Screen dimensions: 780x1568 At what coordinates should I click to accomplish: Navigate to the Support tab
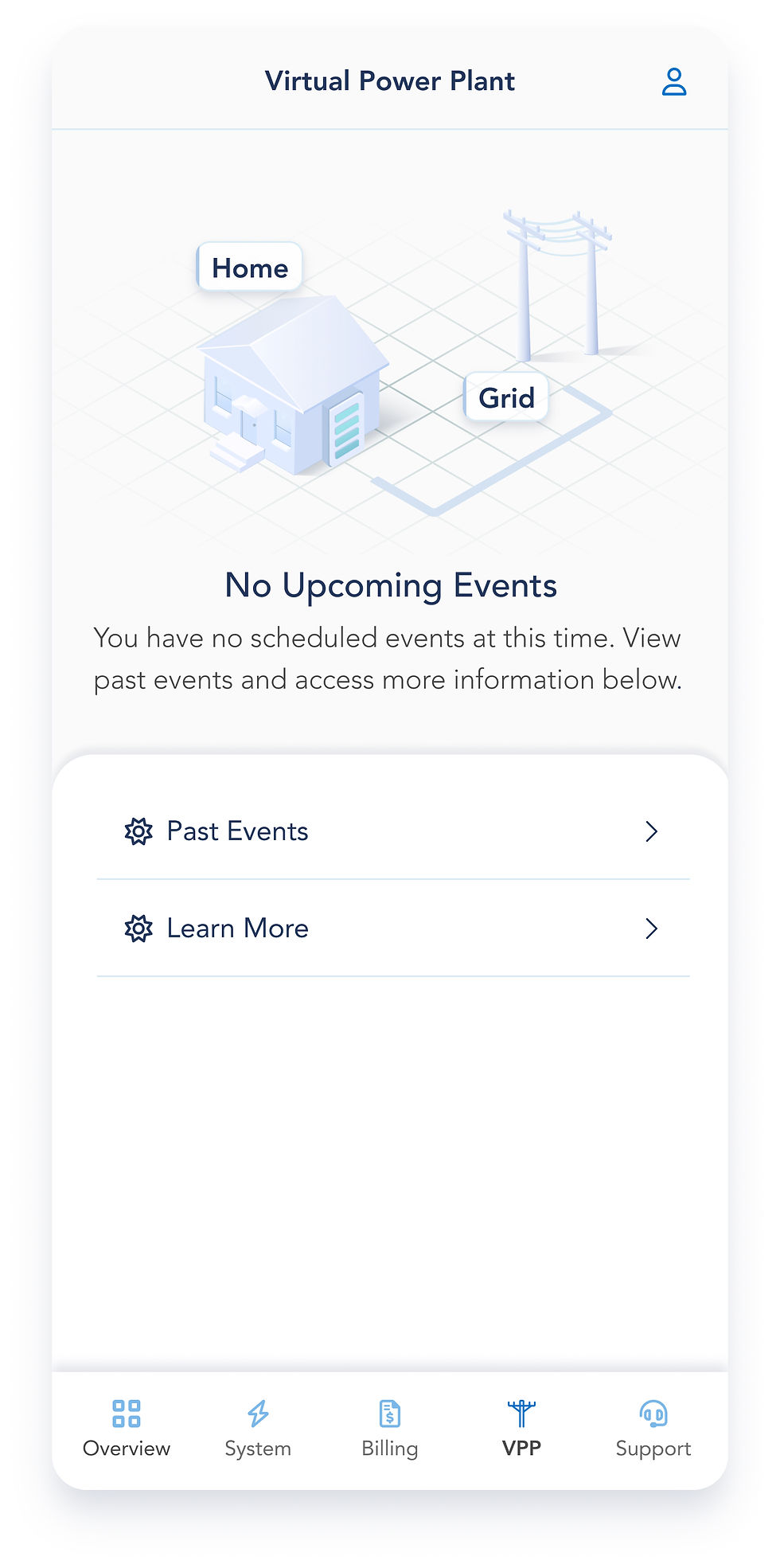pyautogui.click(x=653, y=1429)
